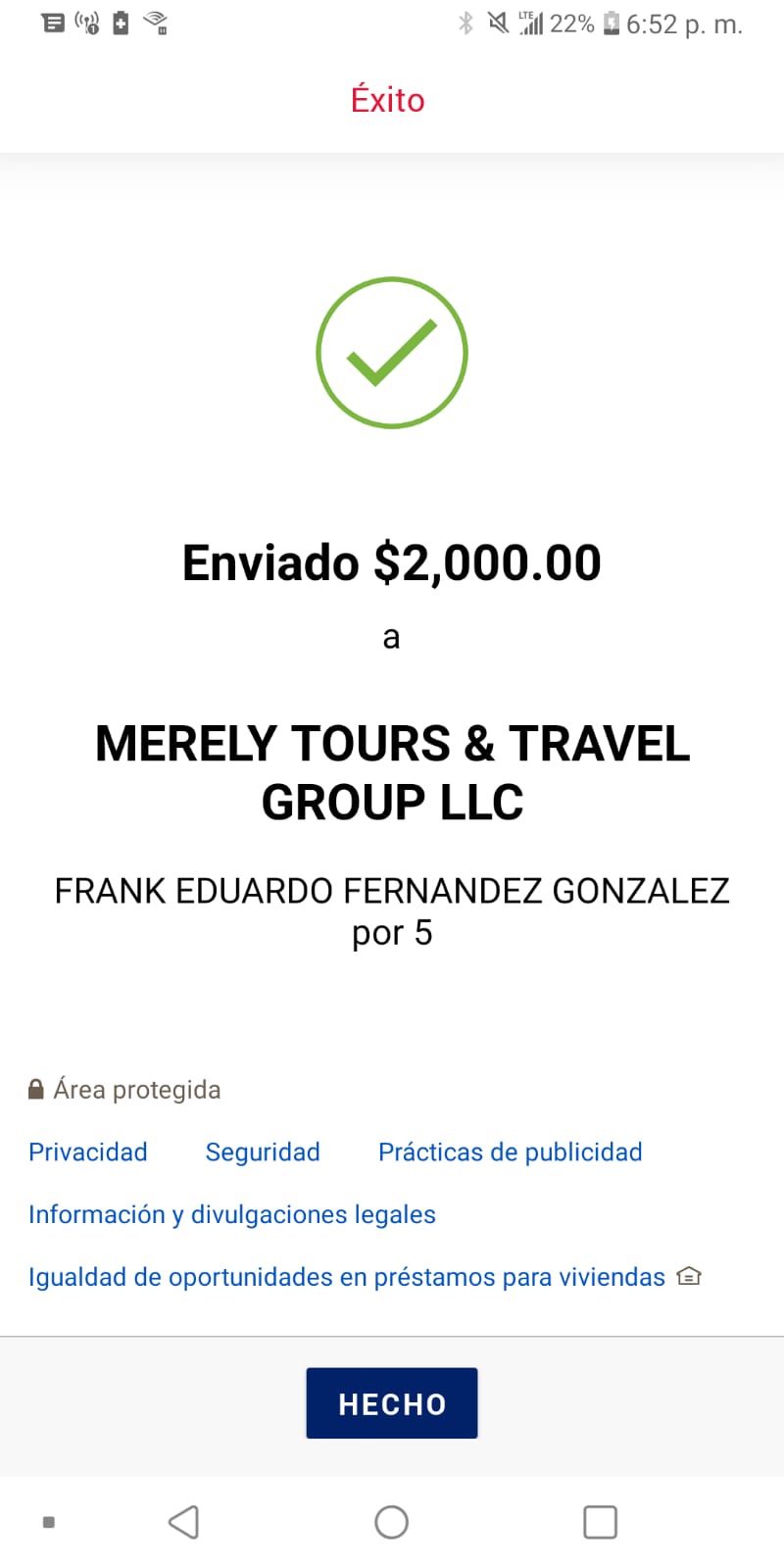Tap the HECHO button to finish

391,1402
